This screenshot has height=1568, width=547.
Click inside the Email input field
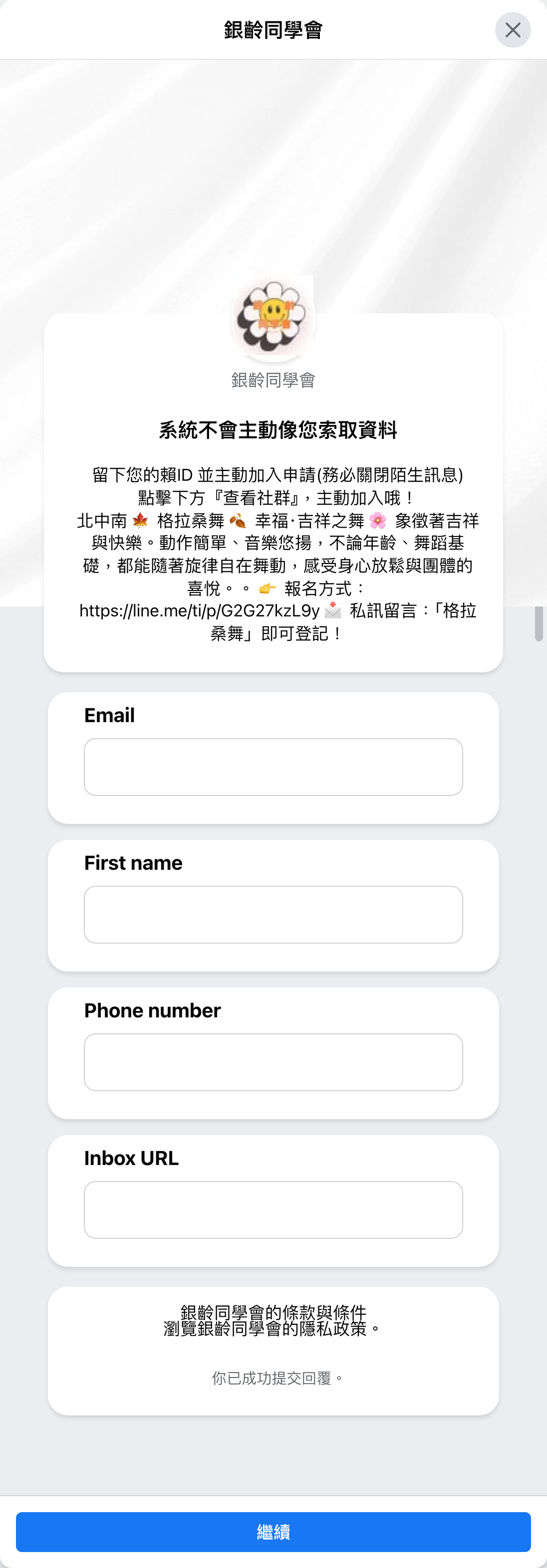click(x=273, y=767)
